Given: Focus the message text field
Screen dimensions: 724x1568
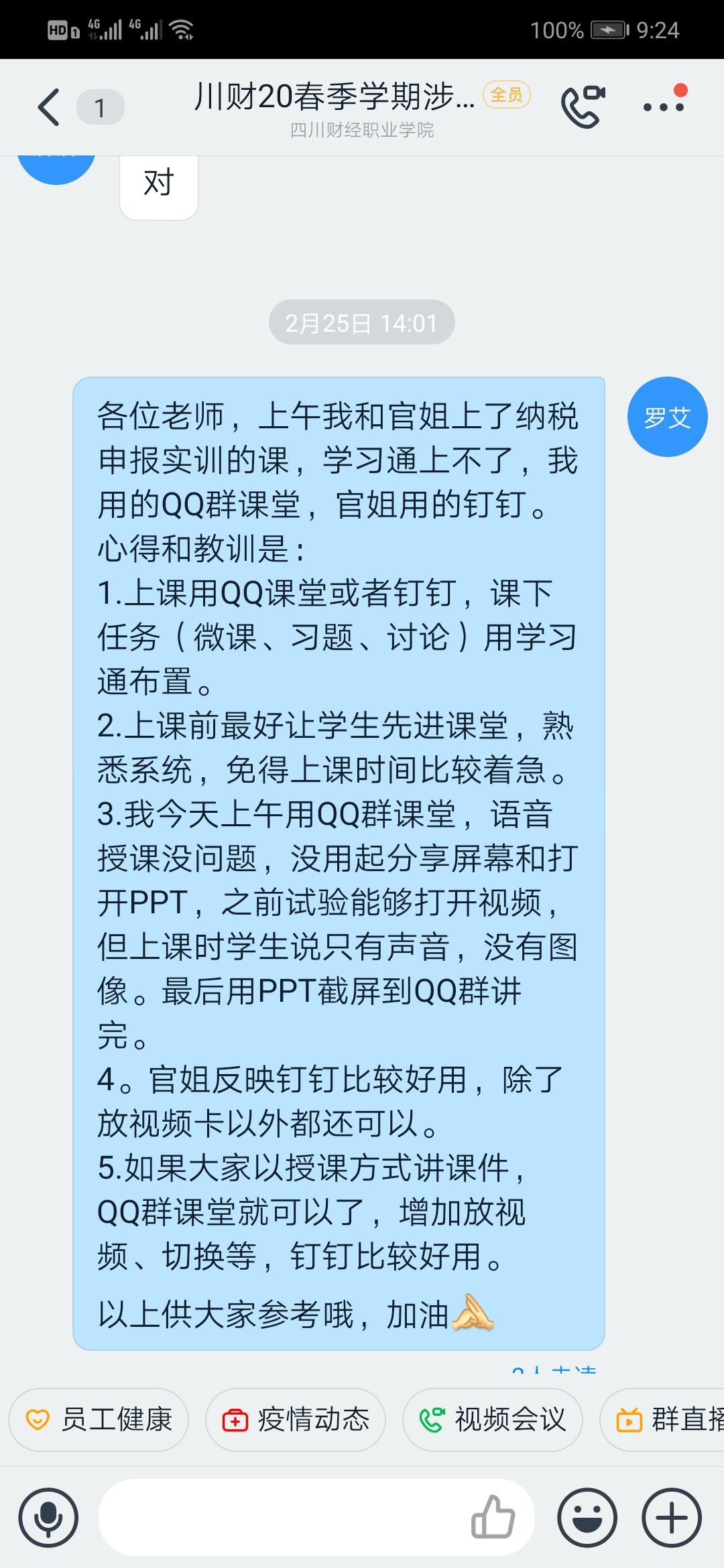Looking at the screenshot, I should [x=282, y=1517].
